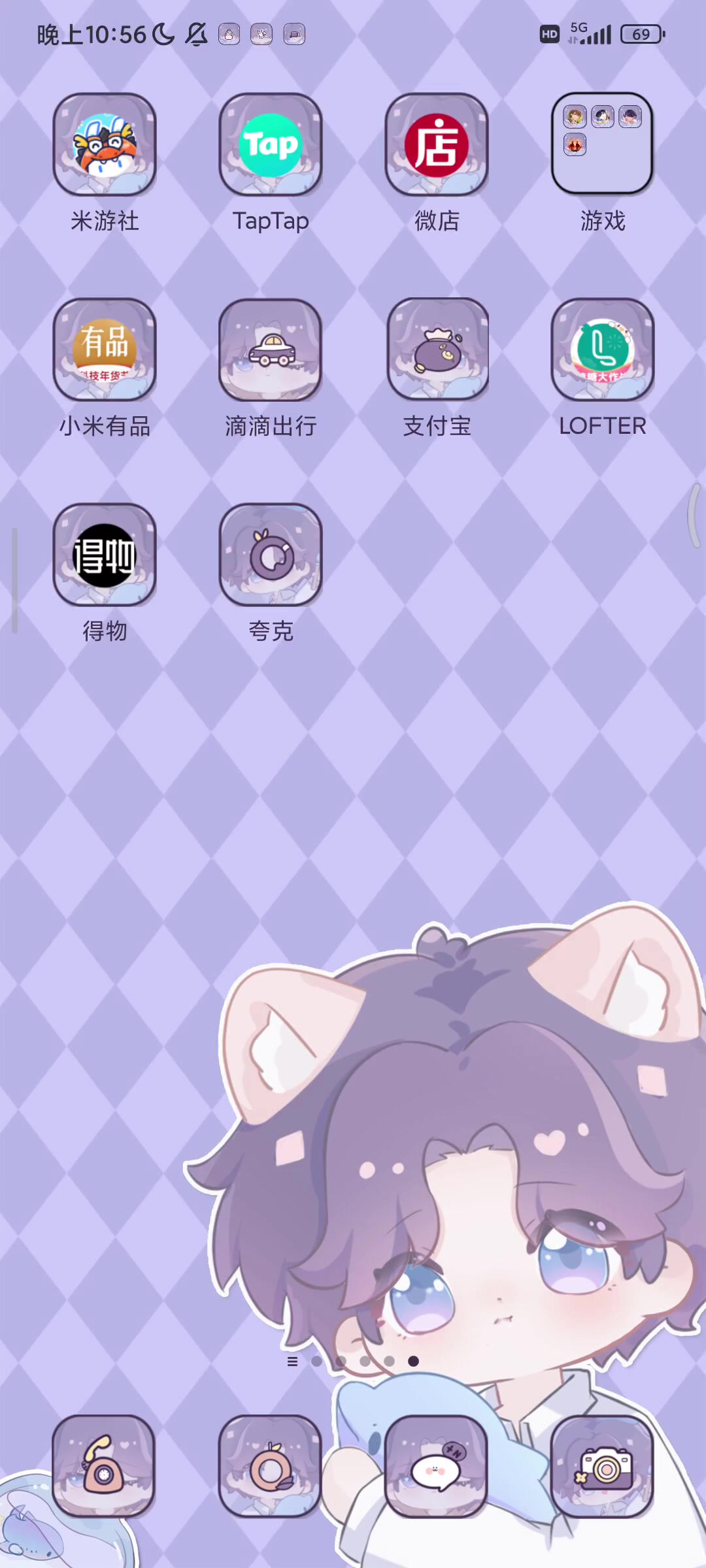
Task: Open the phone dialer in the dock
Action: [103, 1466]
